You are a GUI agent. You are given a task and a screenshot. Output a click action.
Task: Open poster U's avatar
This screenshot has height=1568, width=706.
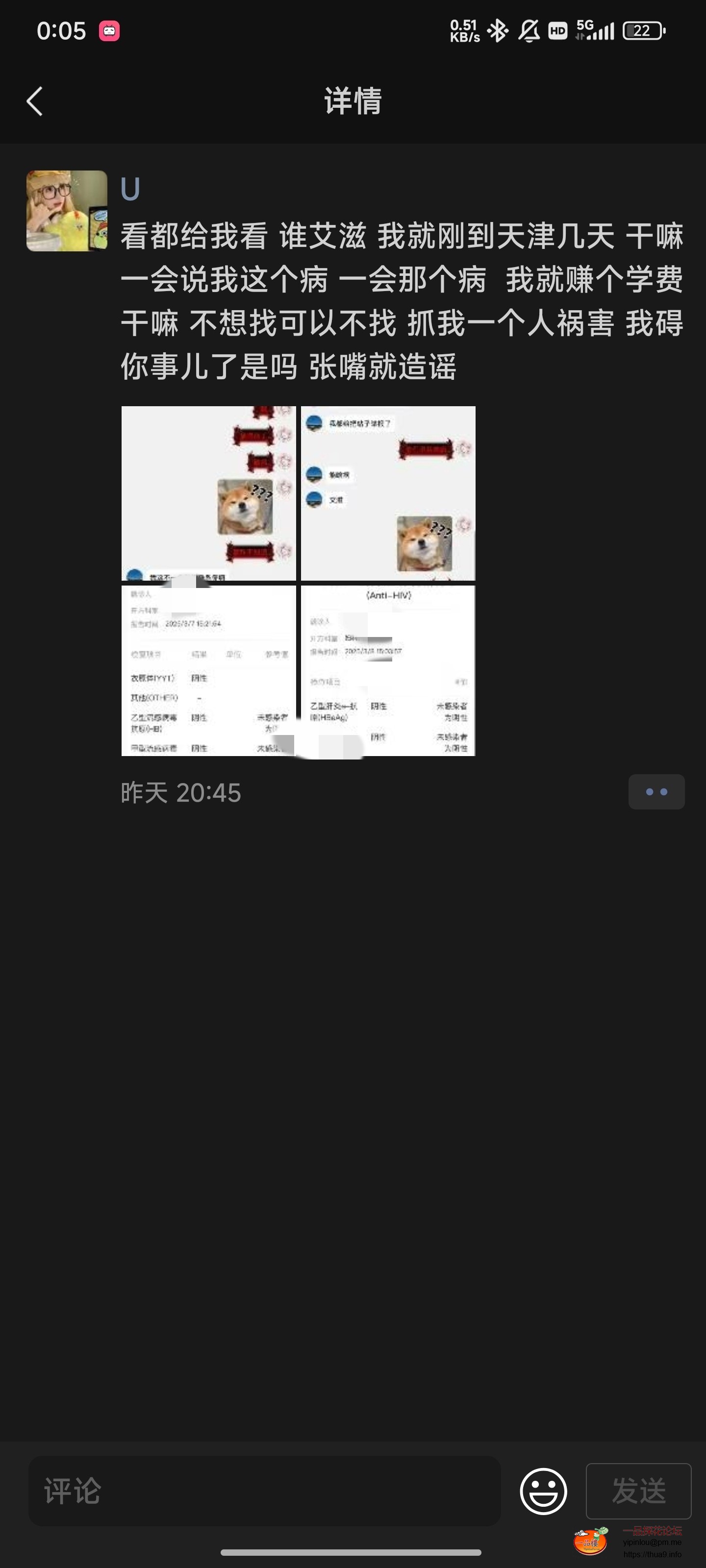[67, 211]
